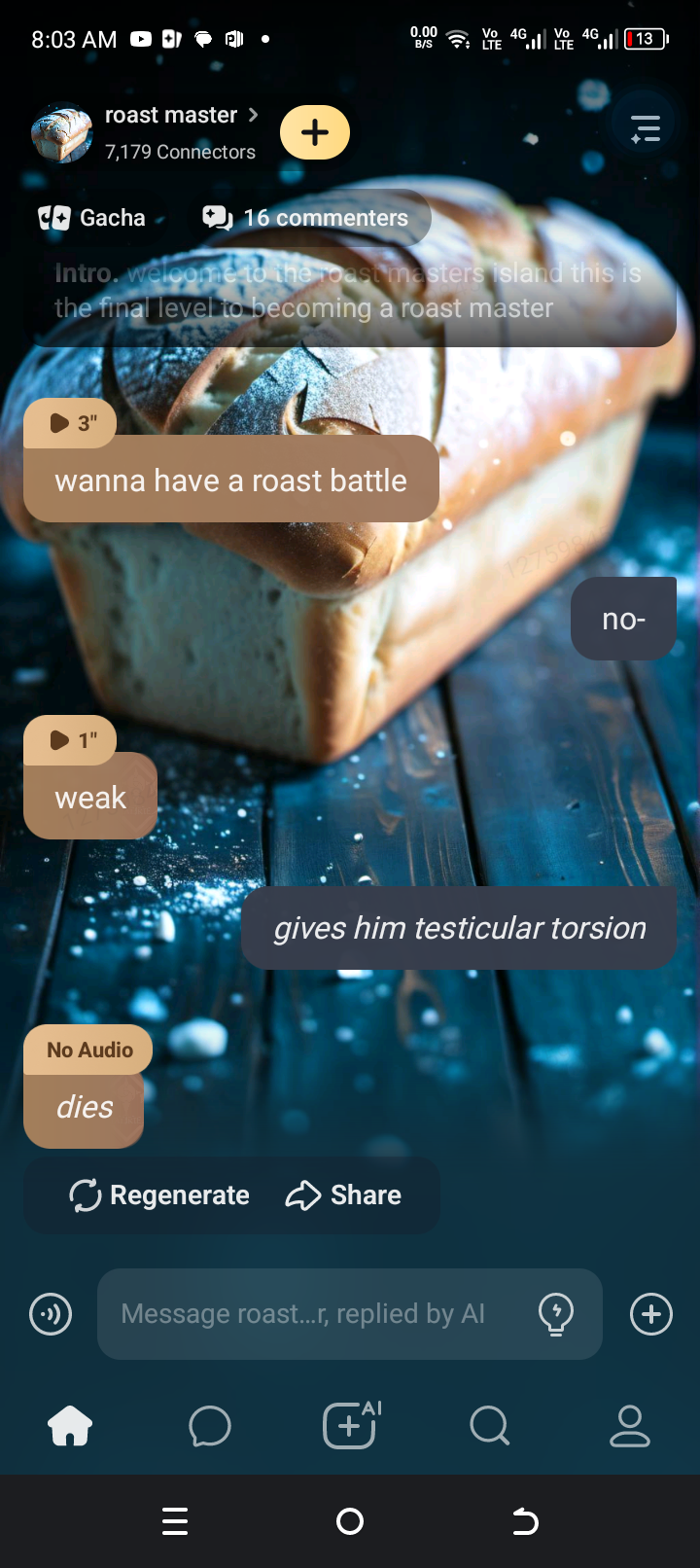Switch to the Search tab
This screenshot has width=700, height=1568.
(489, 1426)
